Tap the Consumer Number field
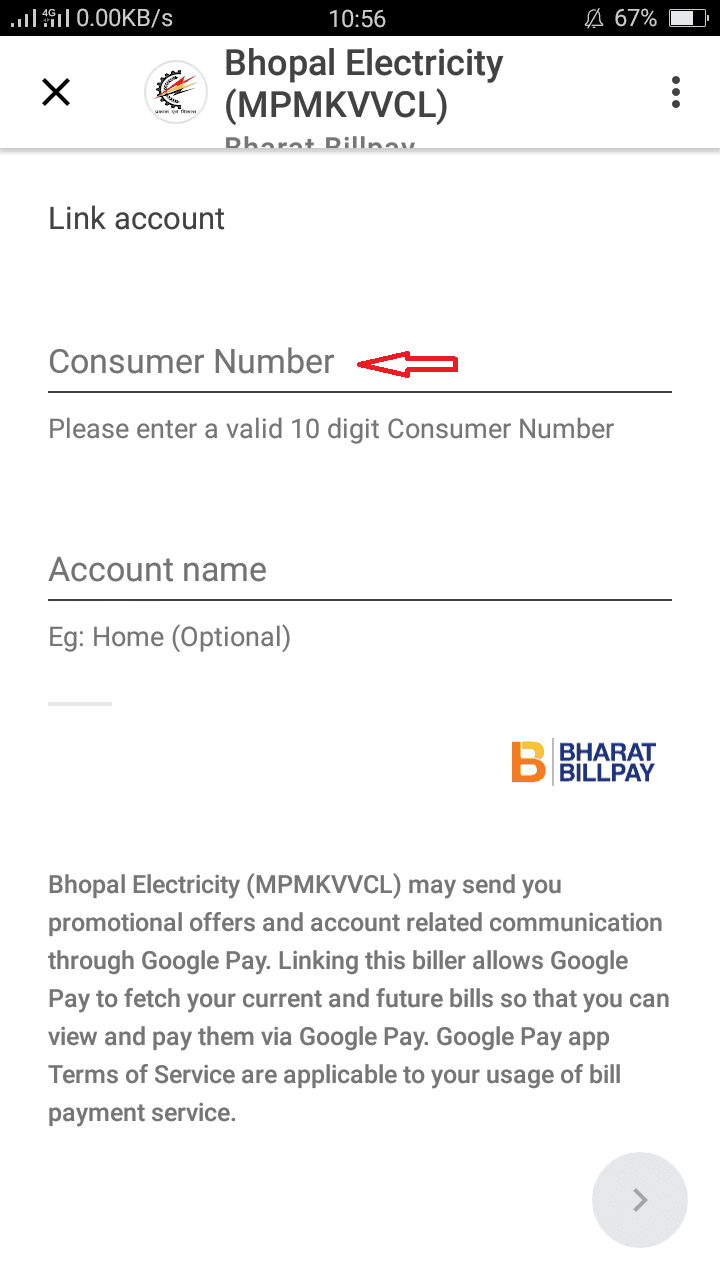Image resolution: width=720 pixels, height=1280 pixels. pos(360,363)
